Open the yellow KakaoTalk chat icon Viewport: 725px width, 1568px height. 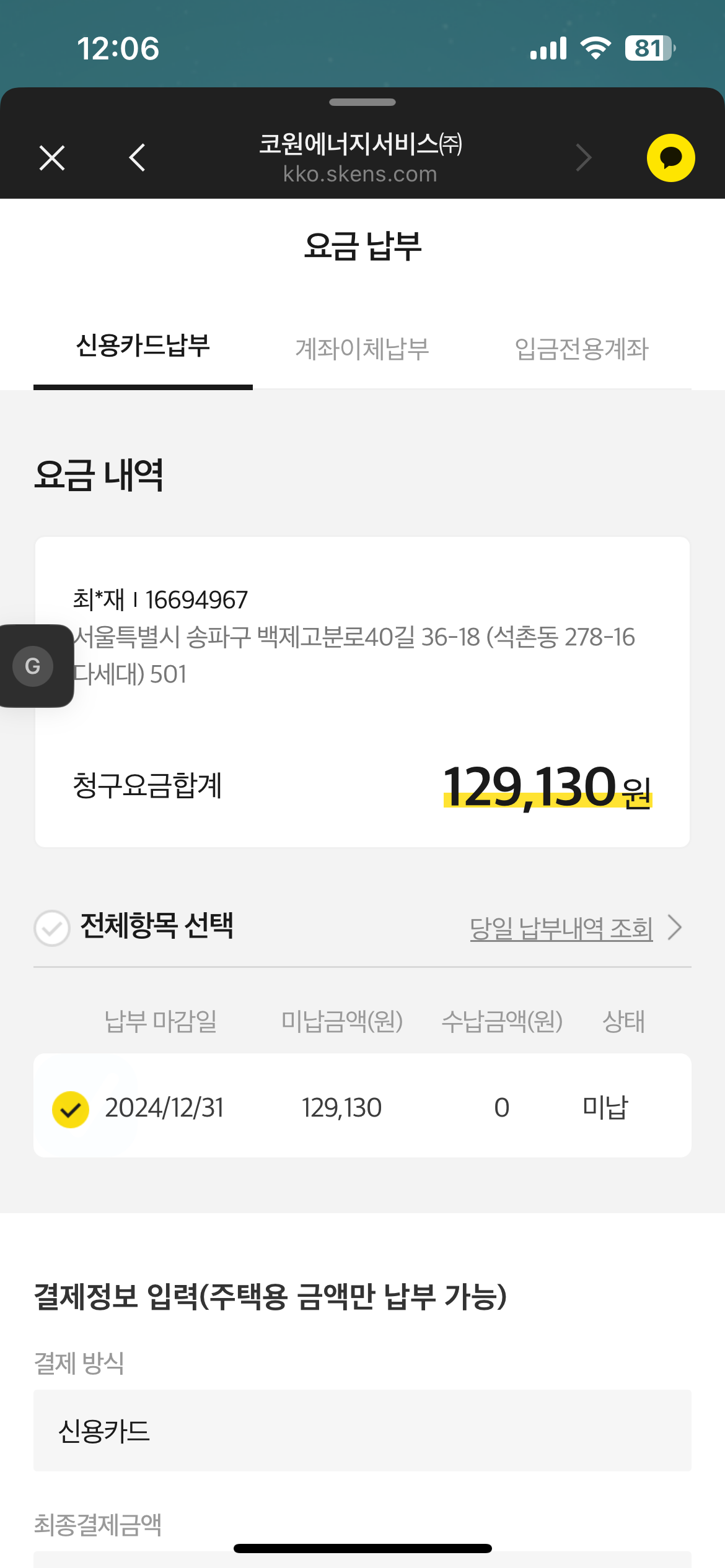tap(670, 158)
